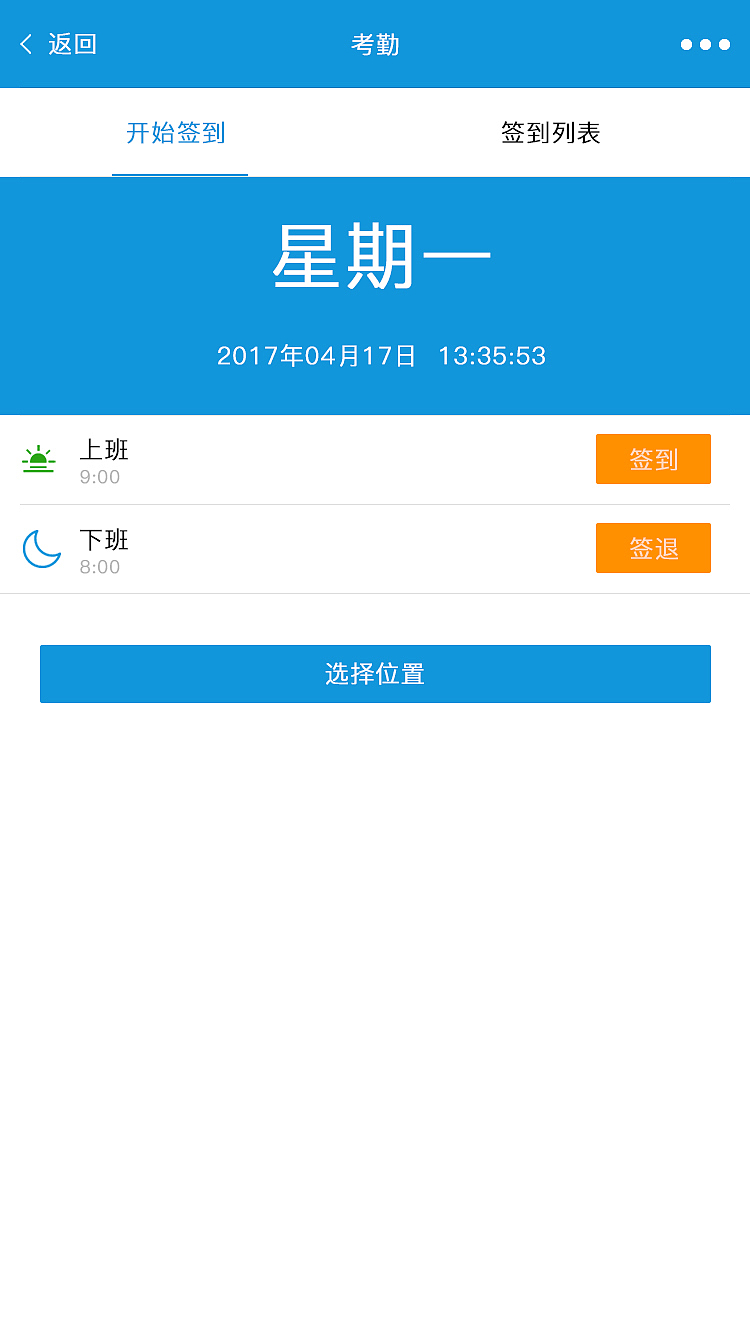The width and height of the screenshot is (750, 1334).
Task: Switch to the 签到列表 tab
Action: (548, 133)
